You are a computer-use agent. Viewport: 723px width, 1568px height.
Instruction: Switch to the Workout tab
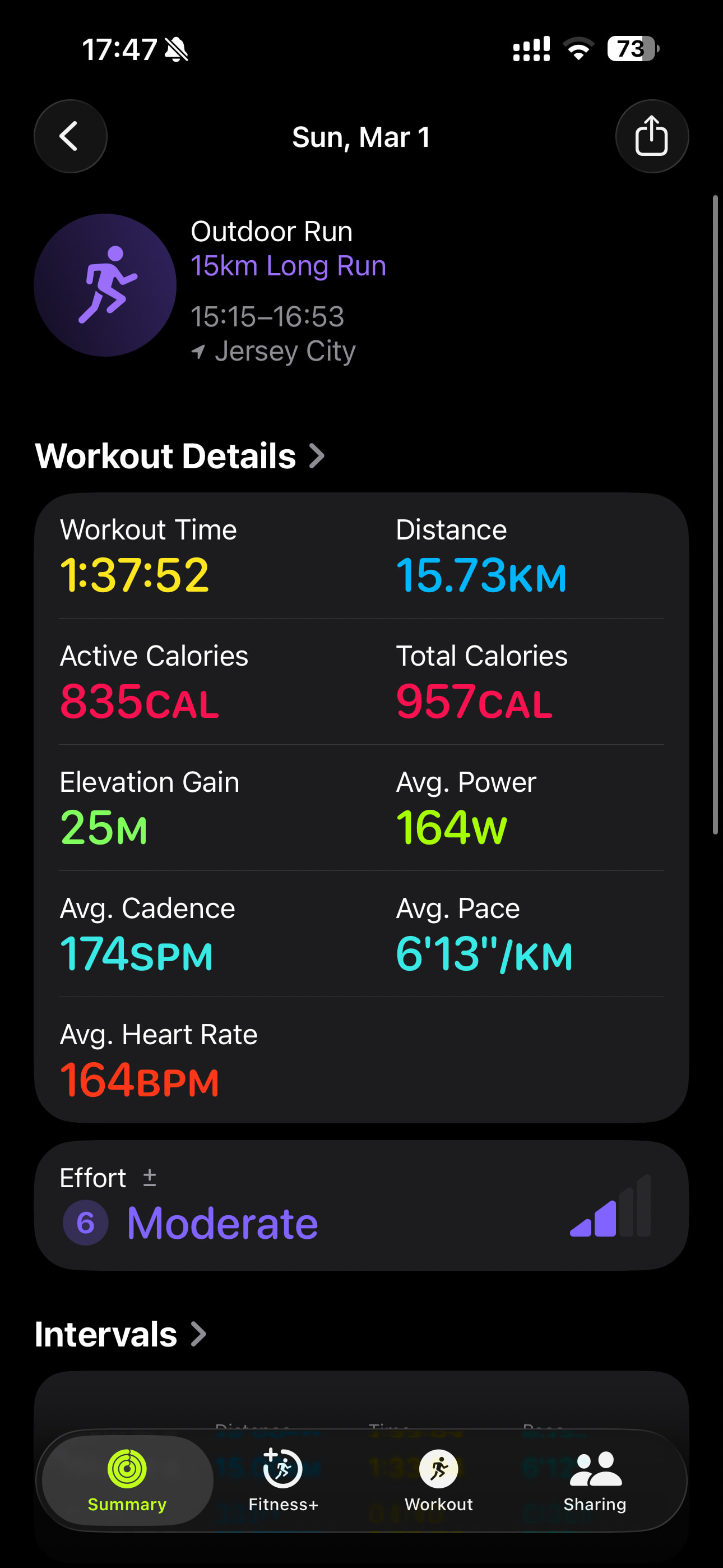tap(439, 1481)
